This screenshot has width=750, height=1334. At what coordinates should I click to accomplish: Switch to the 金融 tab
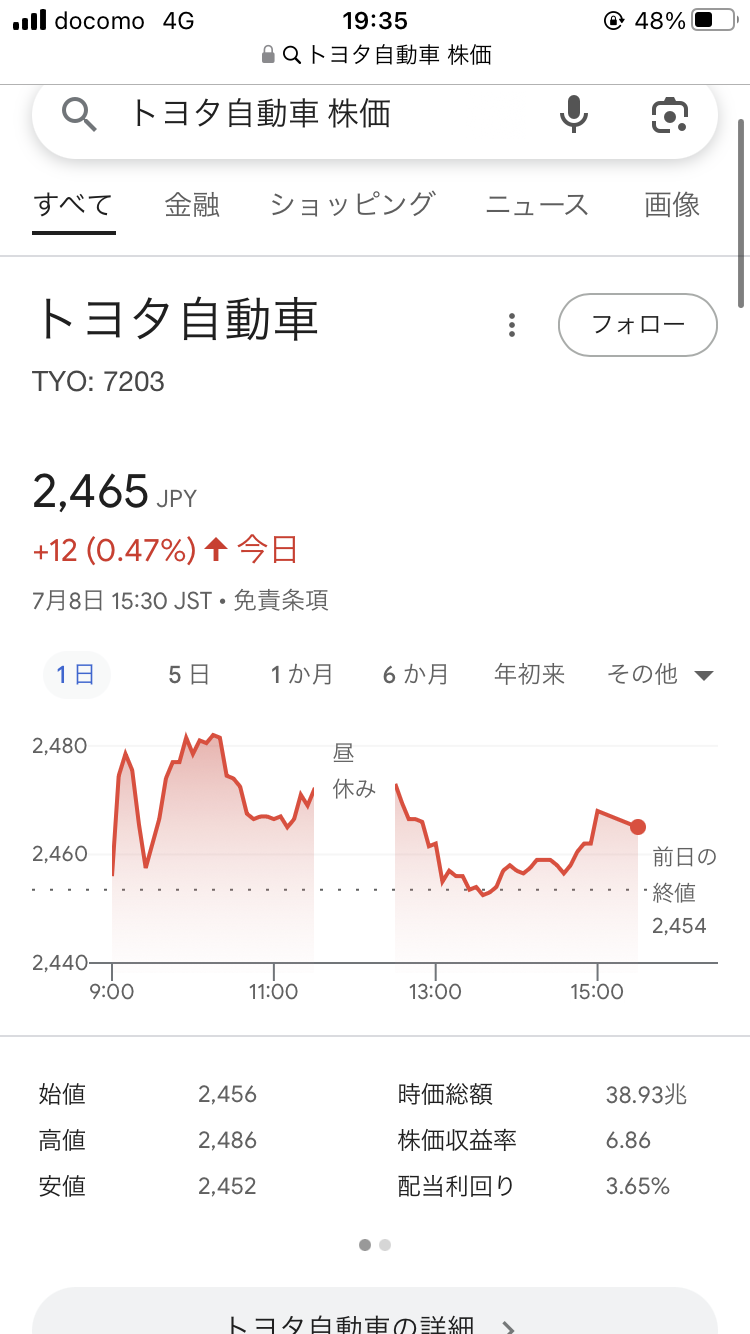pyautogui.click(x=192, y=205)
